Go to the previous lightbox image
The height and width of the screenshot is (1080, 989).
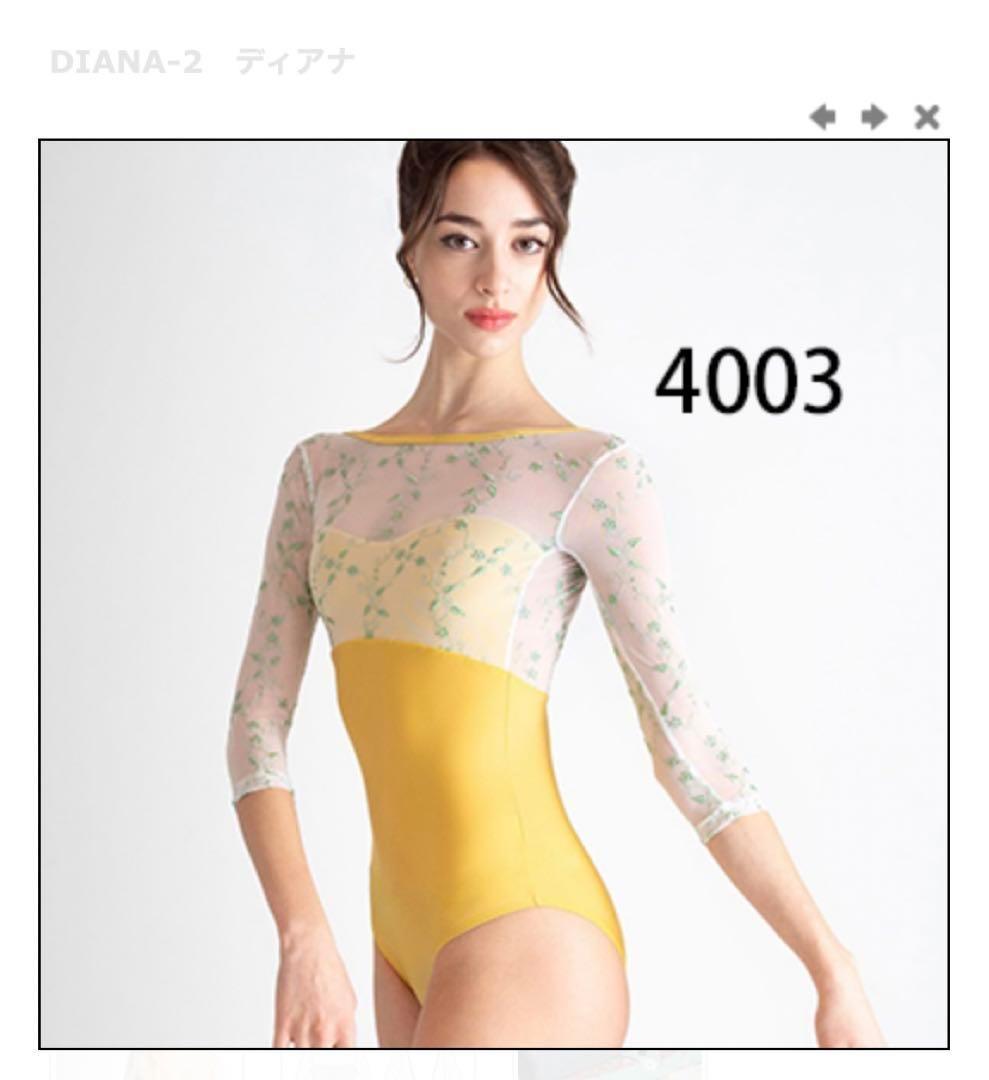(823, 118)
